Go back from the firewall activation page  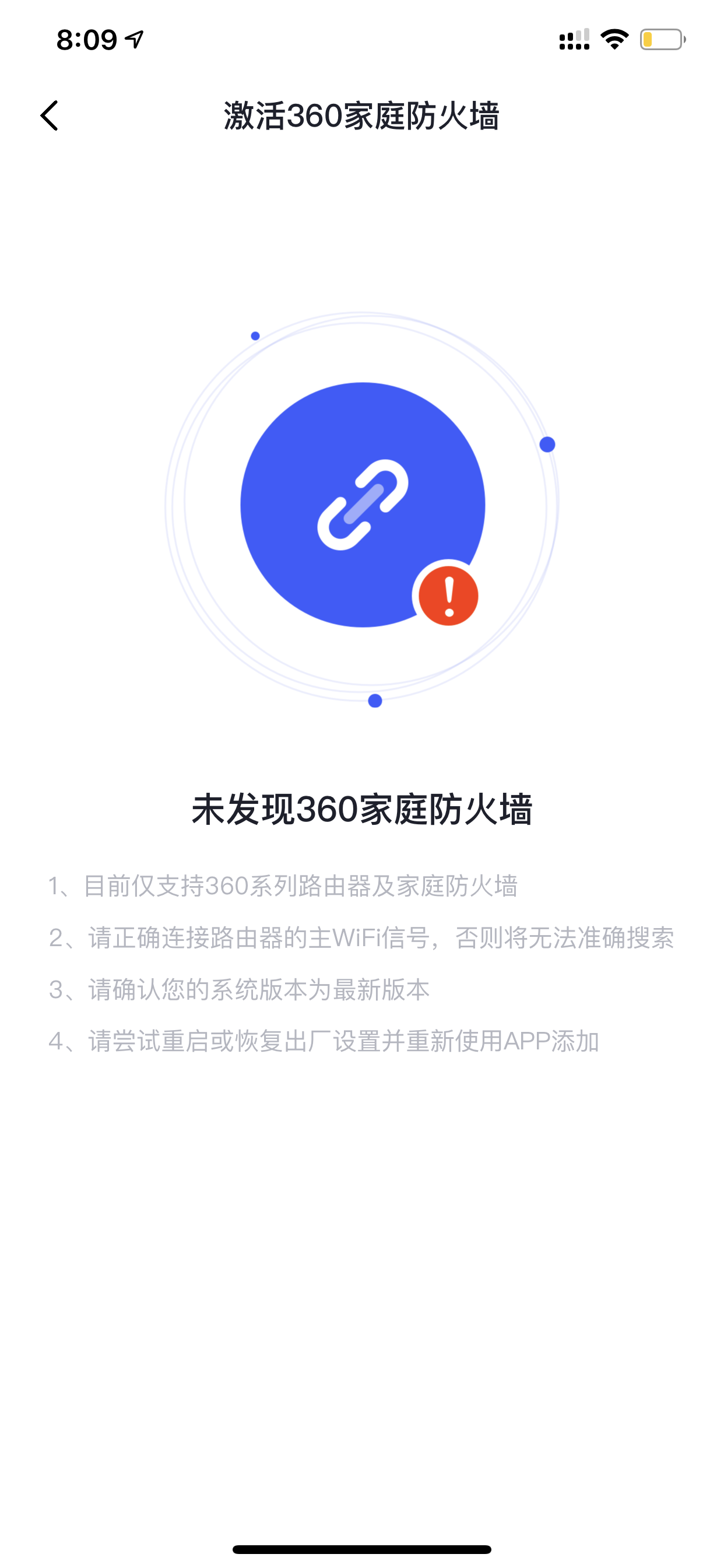pos(50,116)
